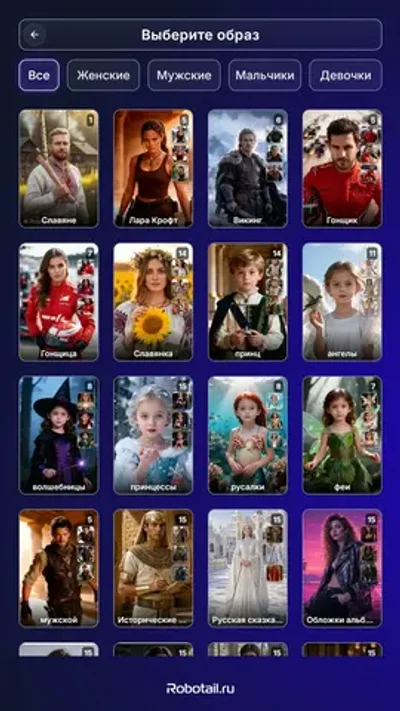Switch to the Женские filter

(x=103, y=75)
